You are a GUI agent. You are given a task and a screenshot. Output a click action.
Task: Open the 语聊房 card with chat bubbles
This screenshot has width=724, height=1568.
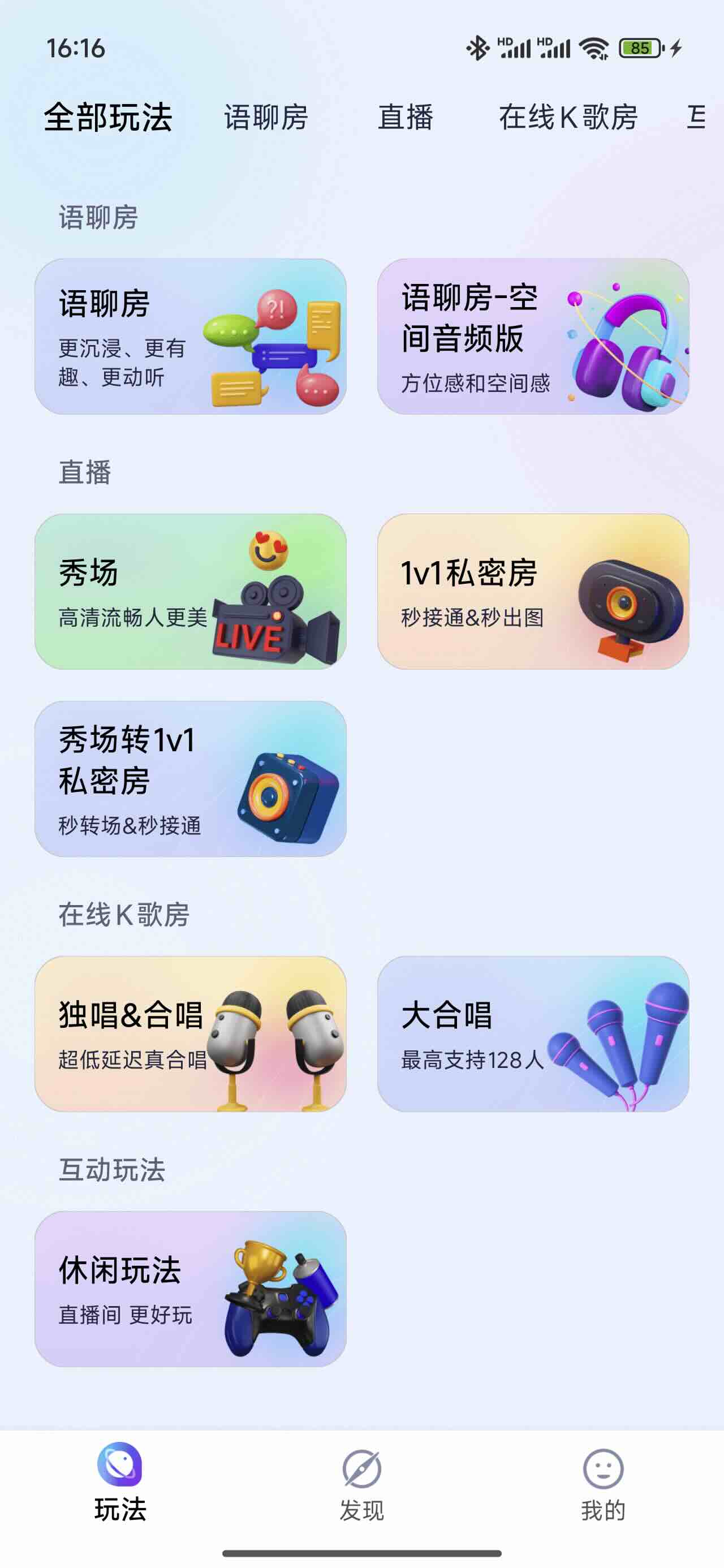point(191,337)
